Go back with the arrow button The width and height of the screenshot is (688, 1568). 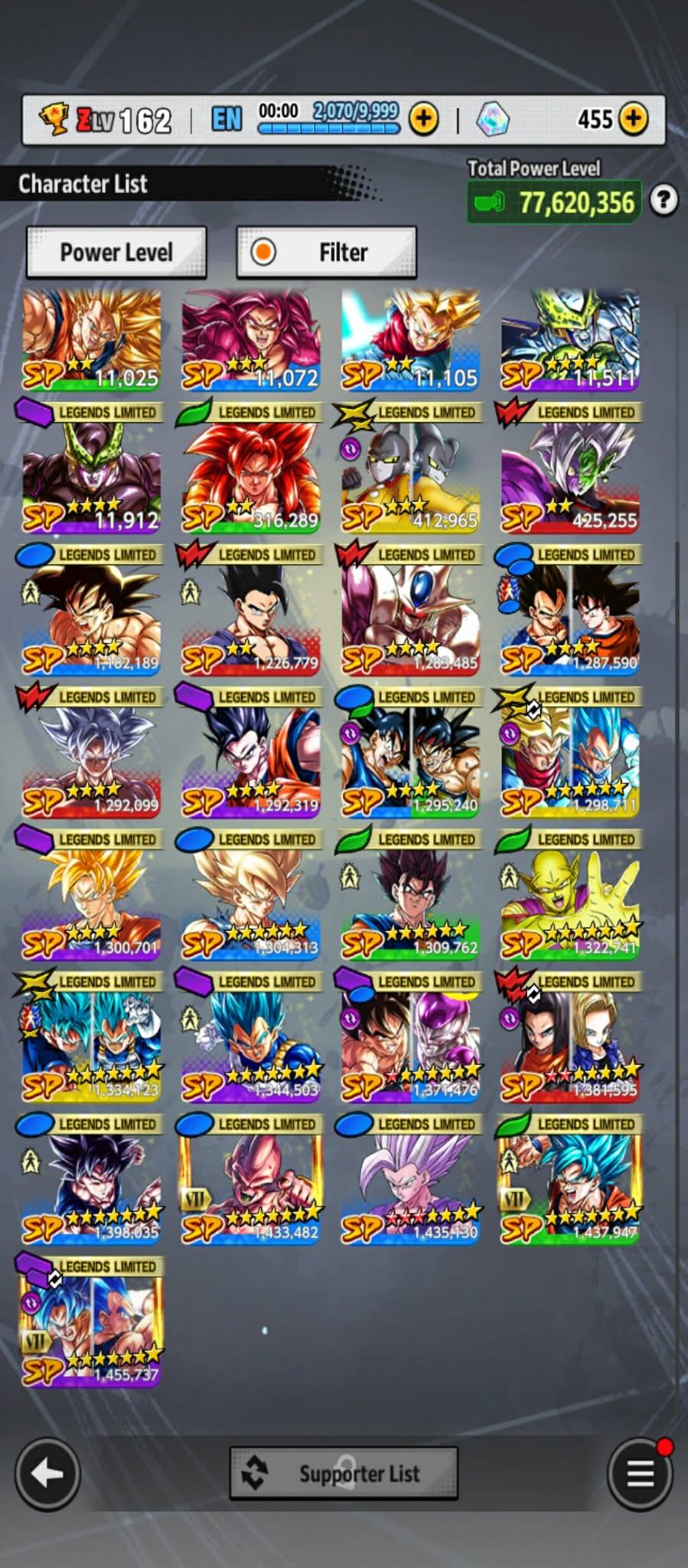47,1473
